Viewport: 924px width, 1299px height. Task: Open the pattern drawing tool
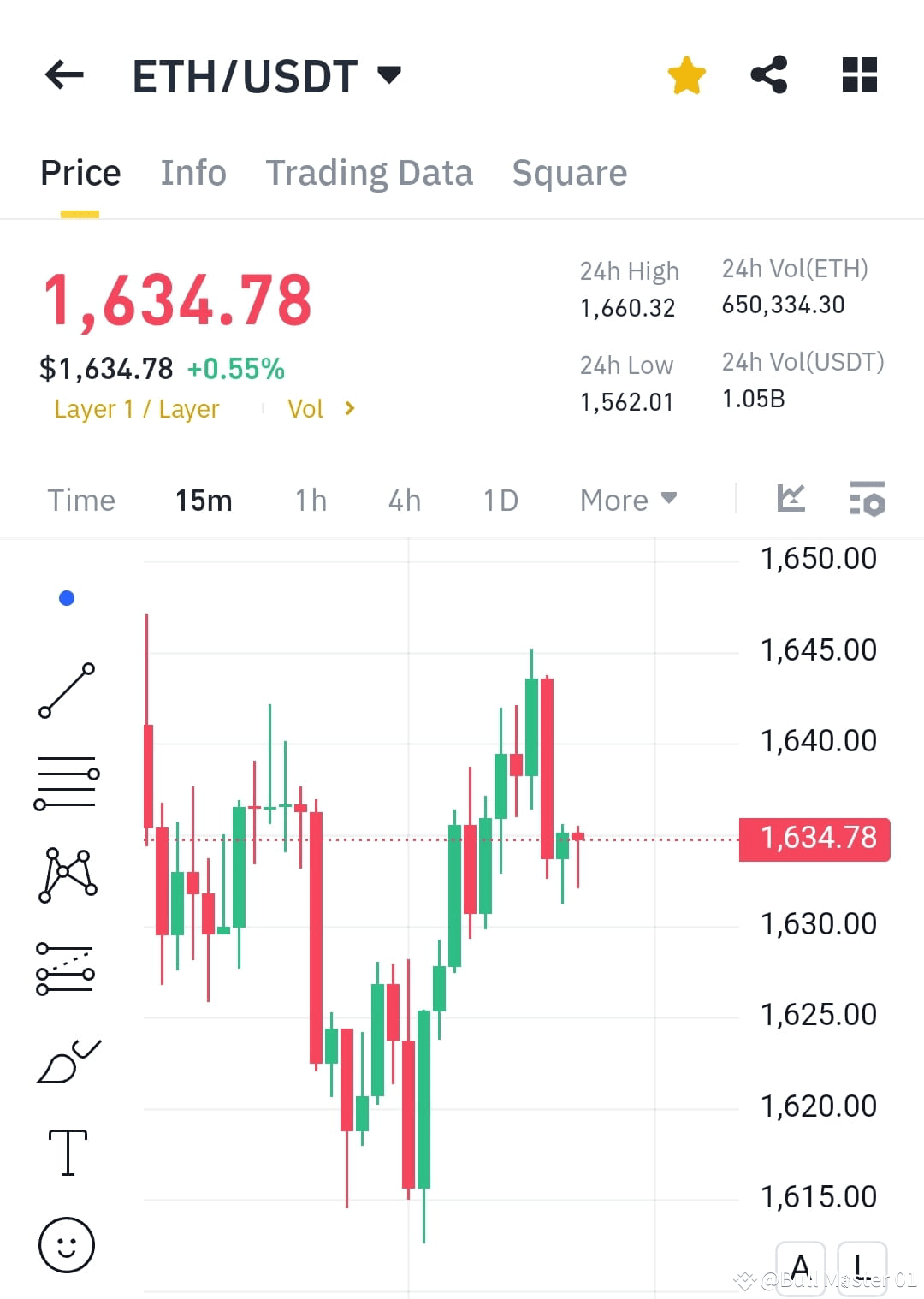point(67,875)
